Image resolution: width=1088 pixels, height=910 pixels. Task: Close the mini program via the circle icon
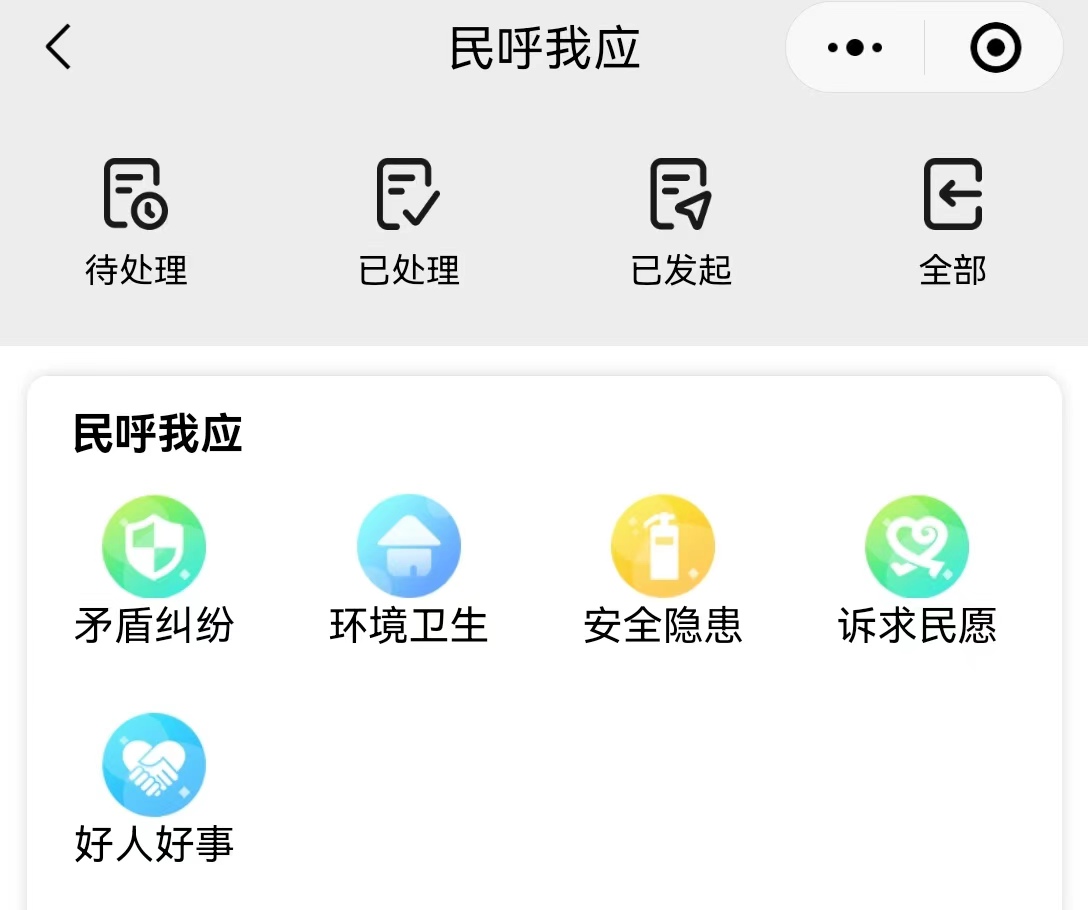point(995,48)
